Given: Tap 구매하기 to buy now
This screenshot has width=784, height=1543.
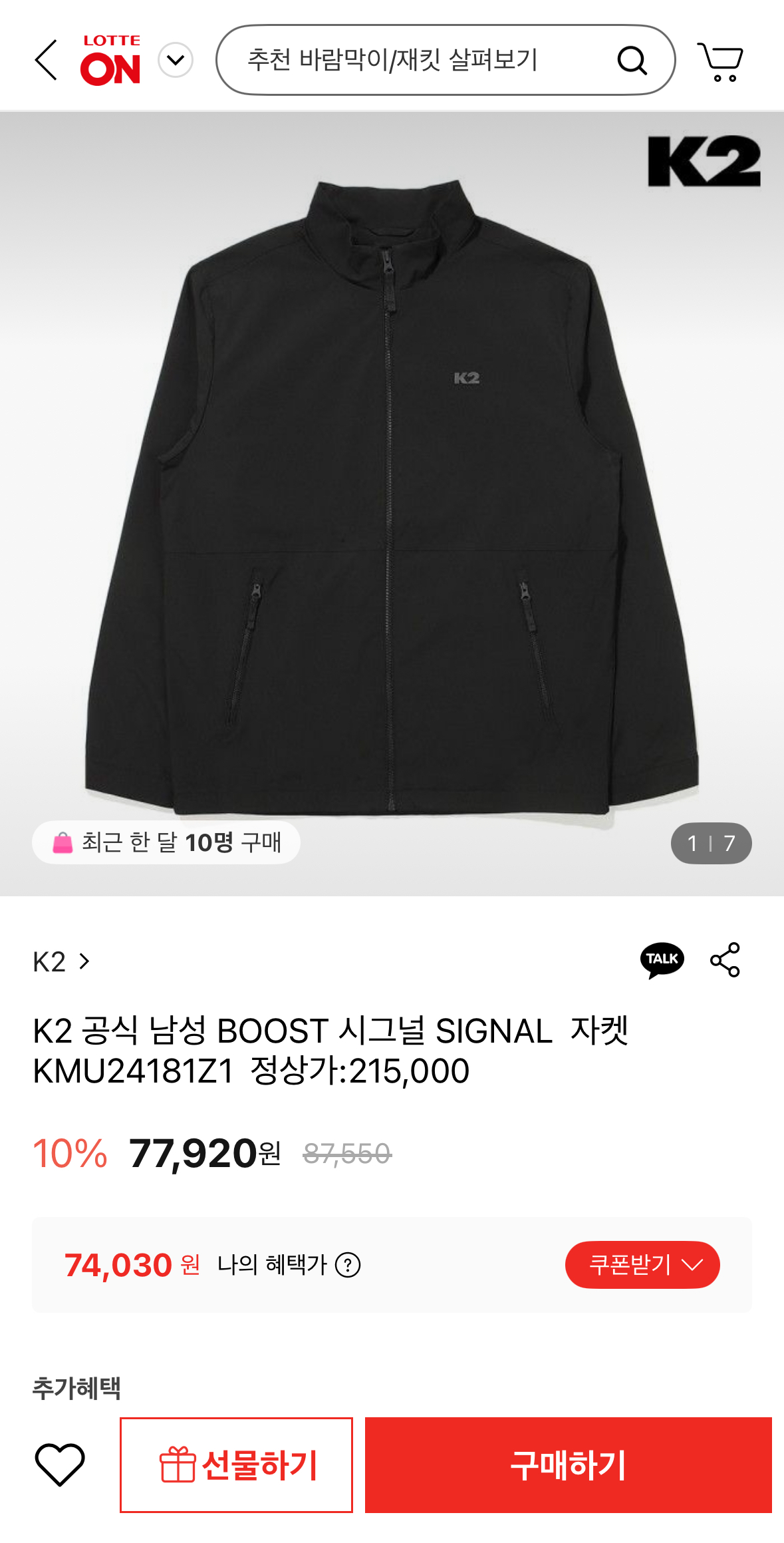Looking at the screenshot, I should [568, 1464].
